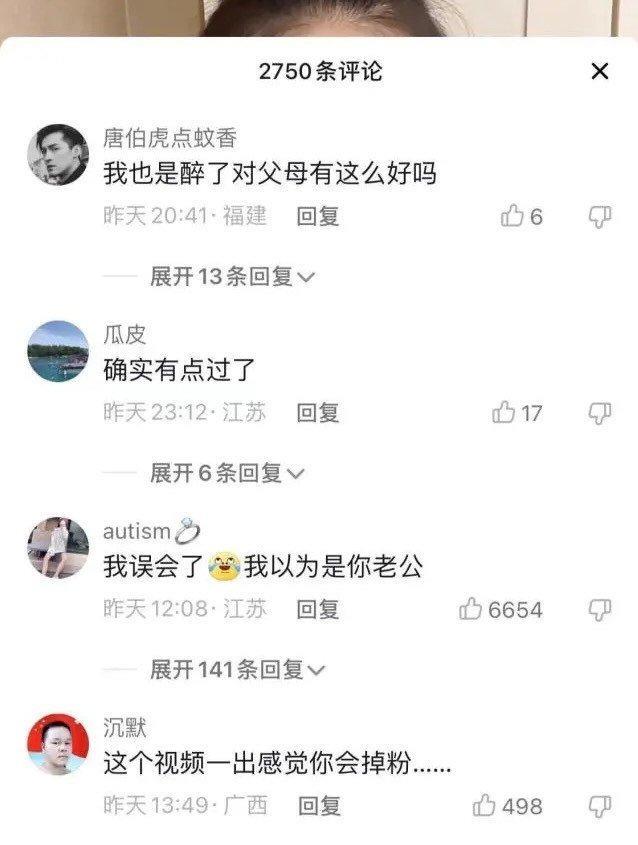Like 瓜皮's comment
Image resolution: width=638 pixels, height=845 pixels.
point(505,412)
